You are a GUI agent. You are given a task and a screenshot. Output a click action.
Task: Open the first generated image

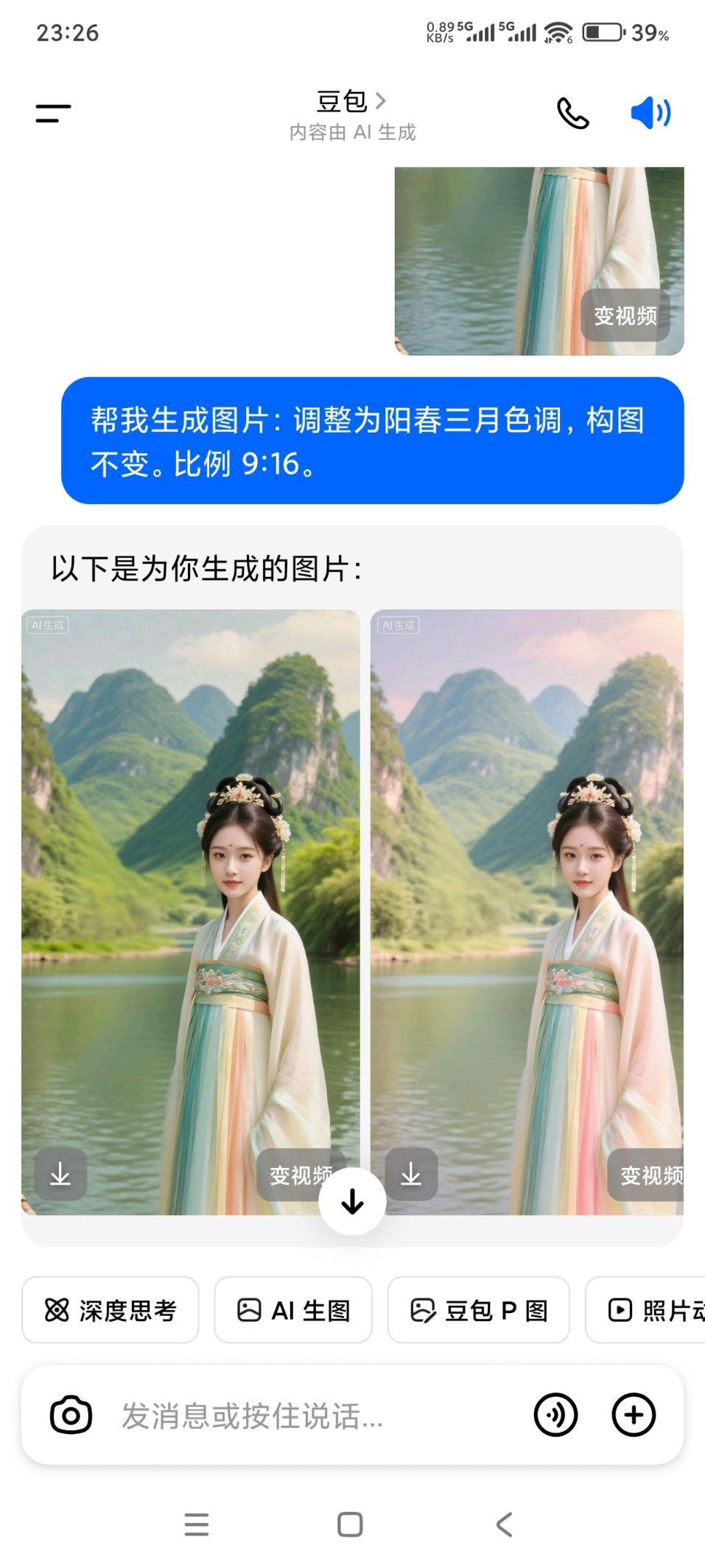(190, 884)
